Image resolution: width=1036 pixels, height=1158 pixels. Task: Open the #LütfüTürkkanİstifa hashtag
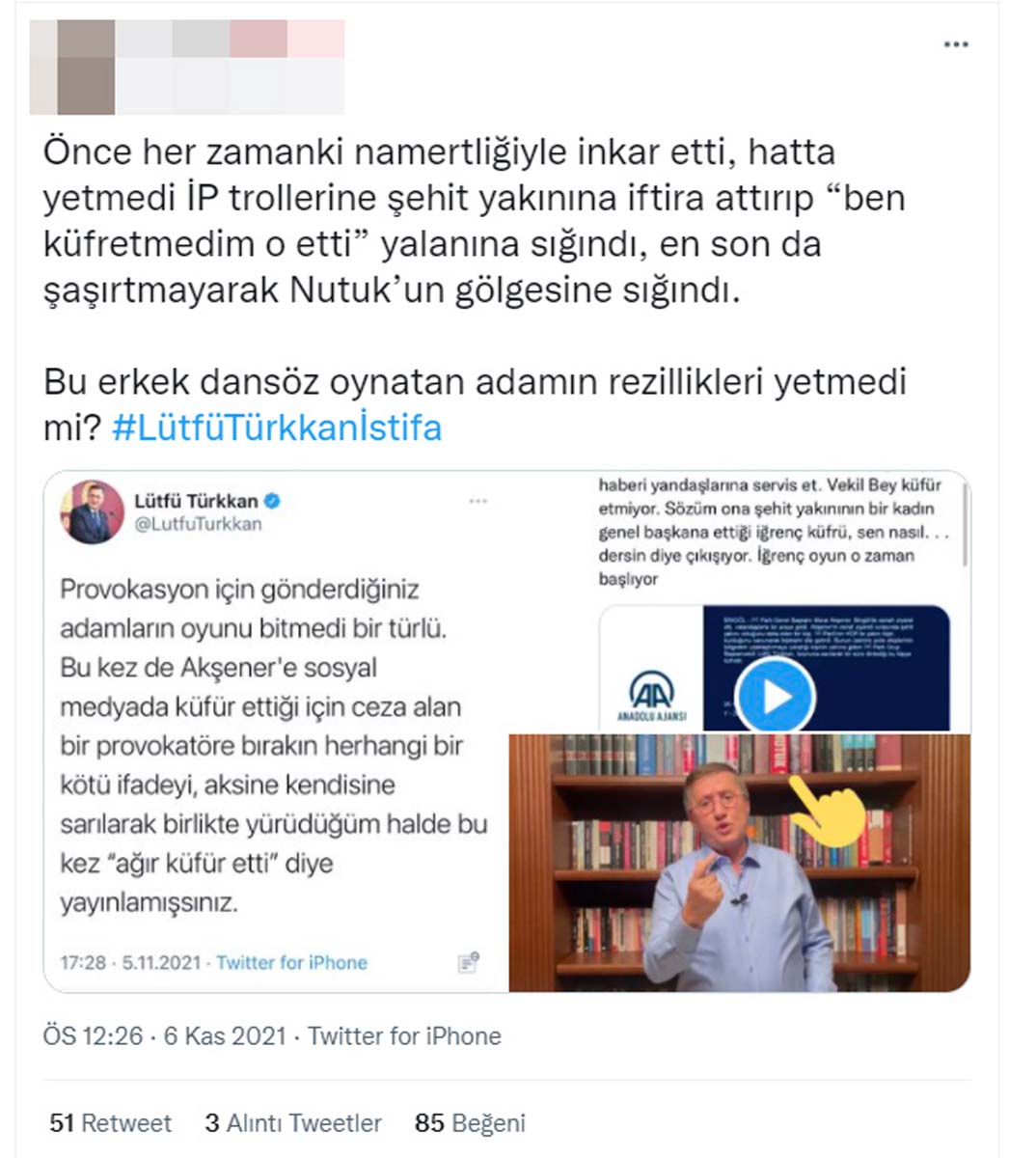point(277,427)
